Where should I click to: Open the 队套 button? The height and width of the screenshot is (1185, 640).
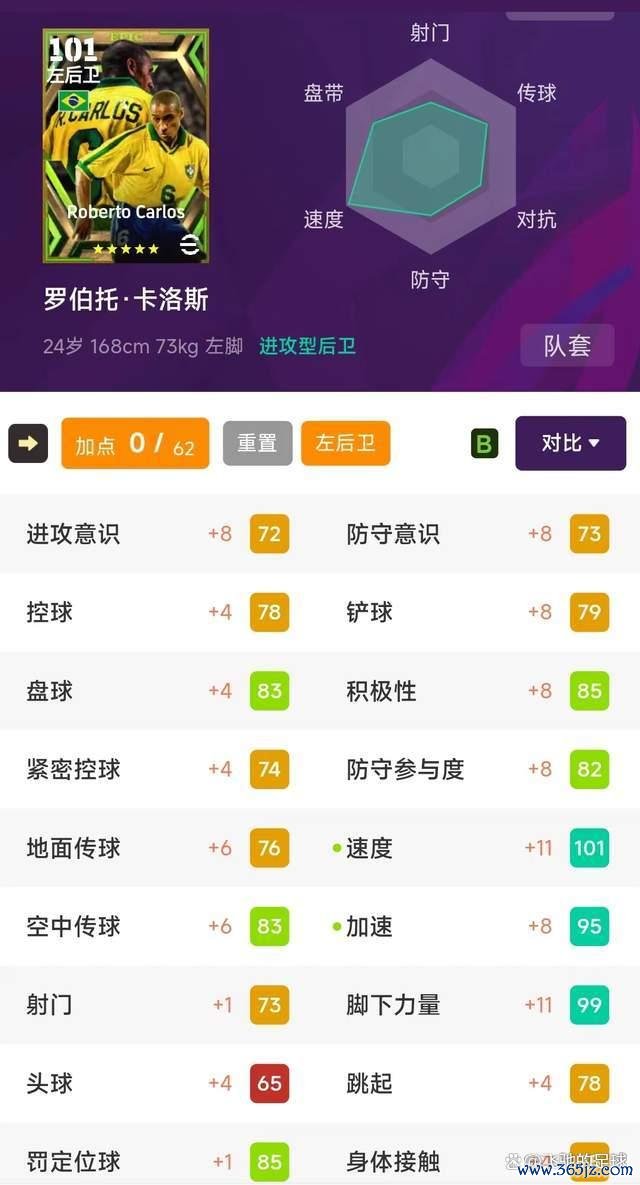click(x=567, y=346)
